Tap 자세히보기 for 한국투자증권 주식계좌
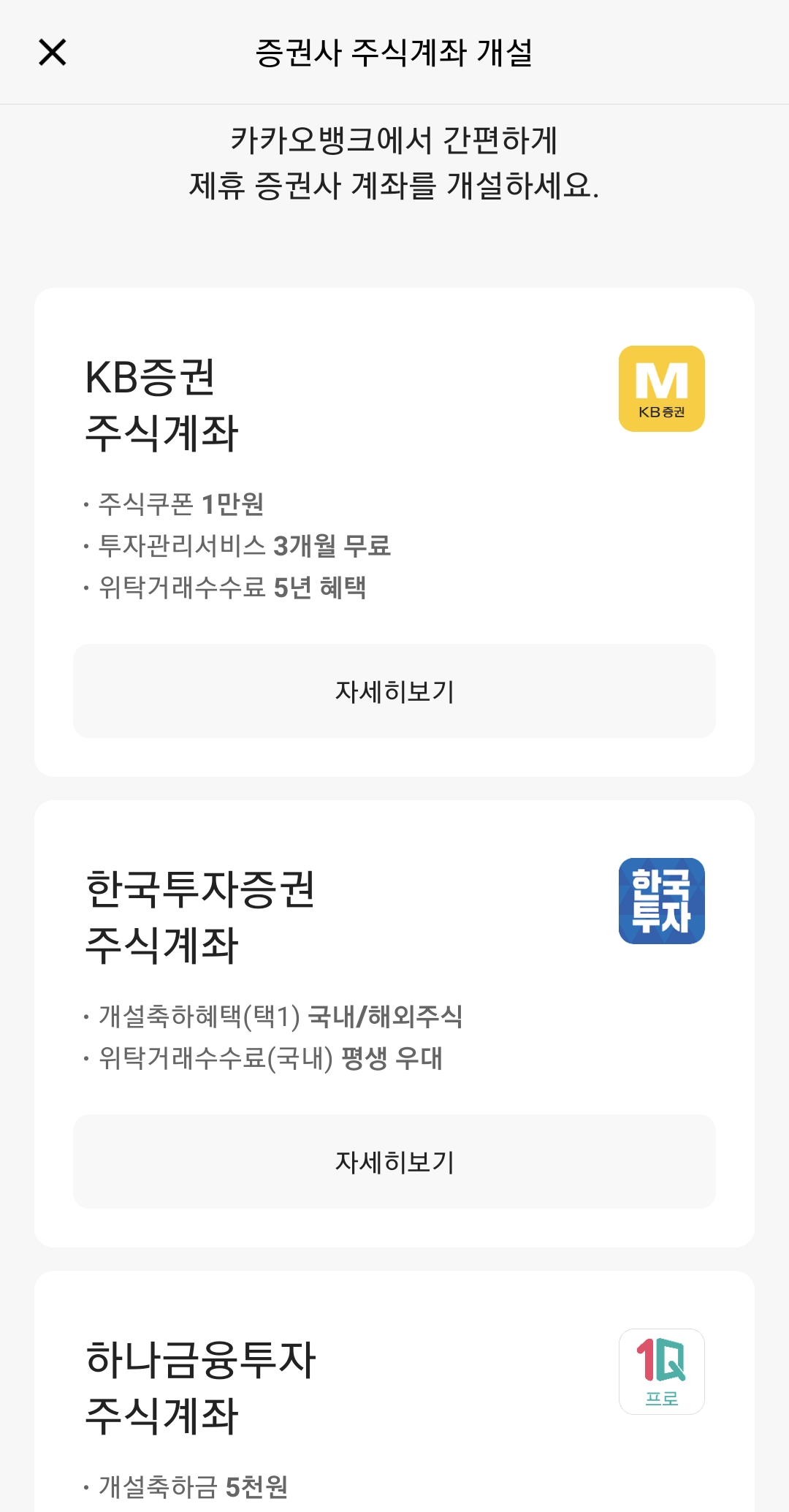Viewport: 789px width, 1512px height. click(394, 1162)
